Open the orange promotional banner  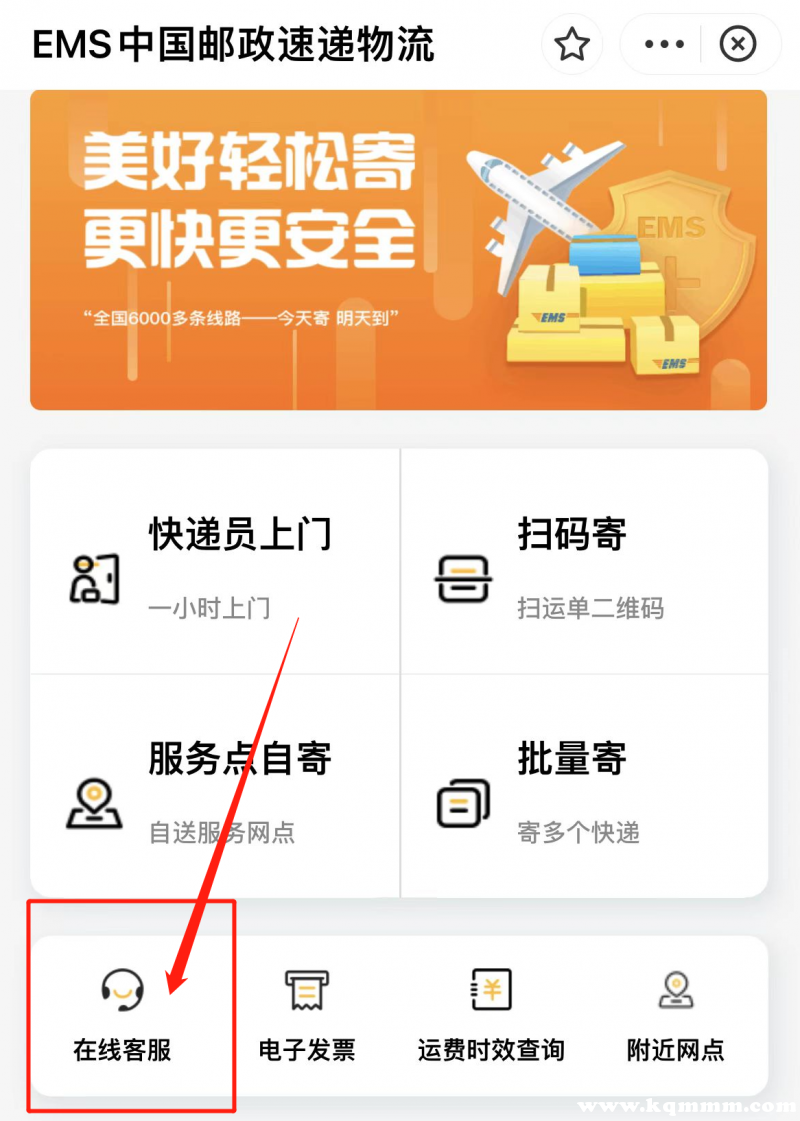tap(398, 250)
